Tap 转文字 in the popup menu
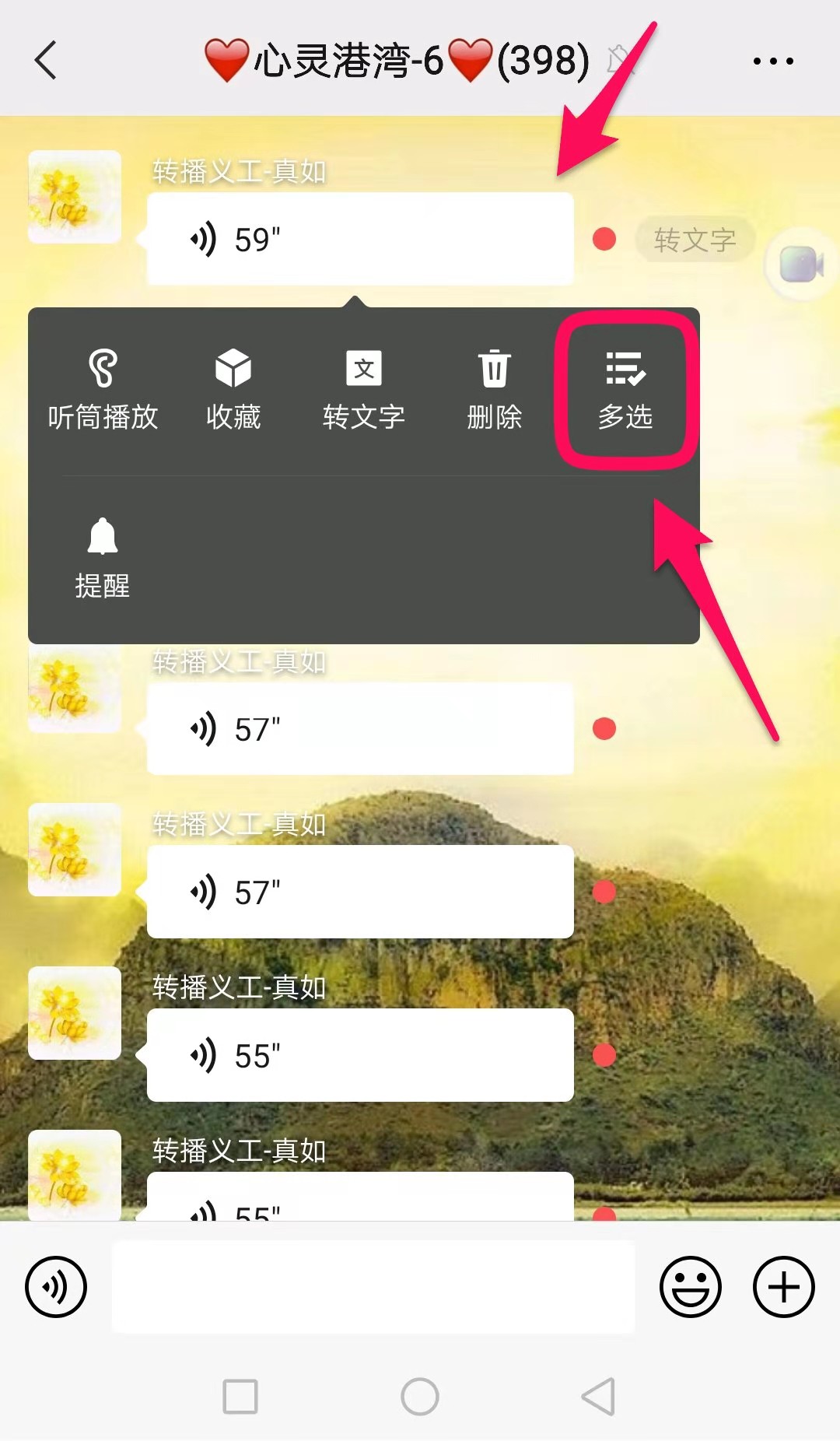Image resolution: width=840 pixels, height=1441 pixels. point(363,389)
